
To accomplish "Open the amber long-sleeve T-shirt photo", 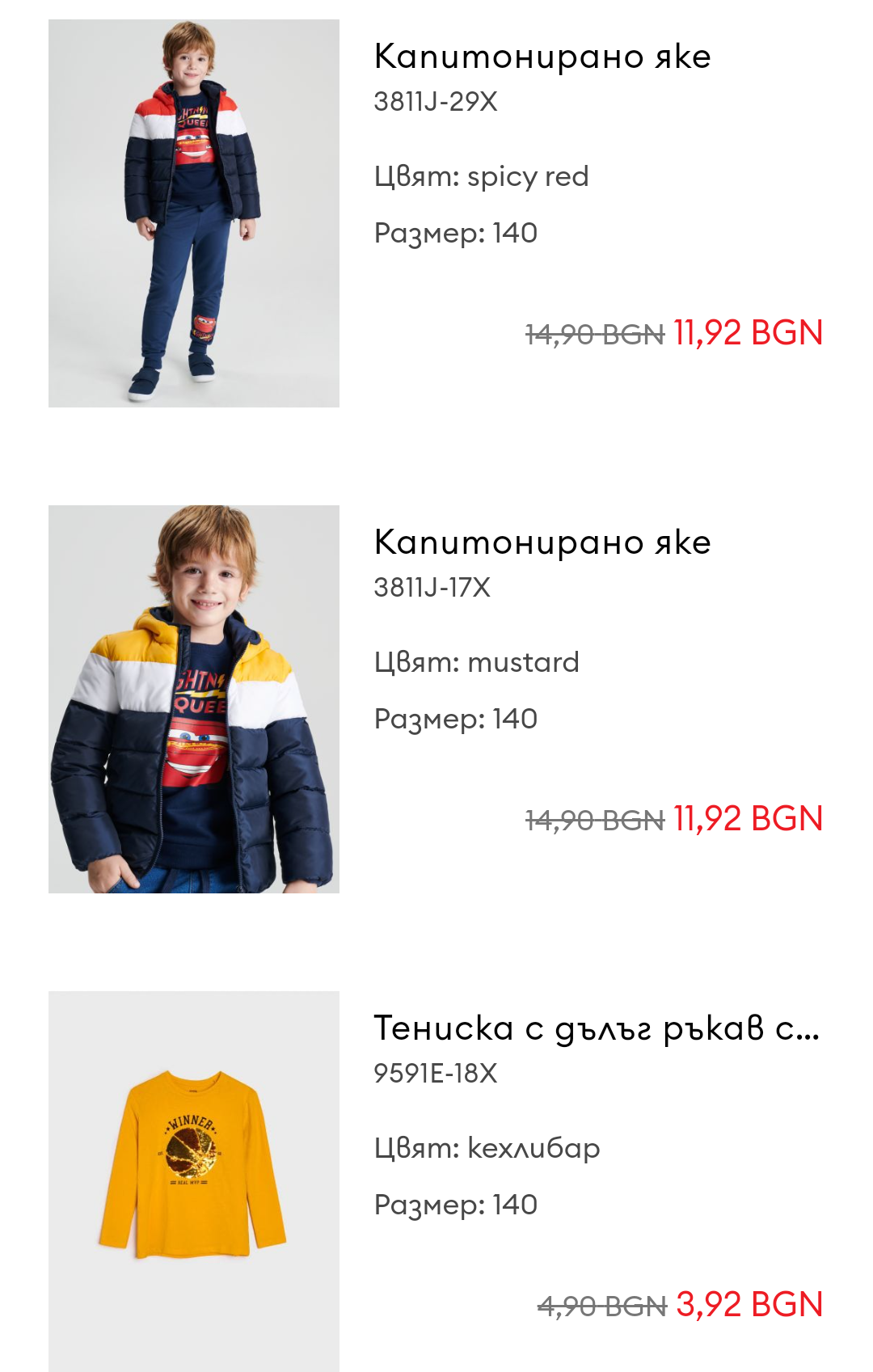I will (x=194, y=1180).
